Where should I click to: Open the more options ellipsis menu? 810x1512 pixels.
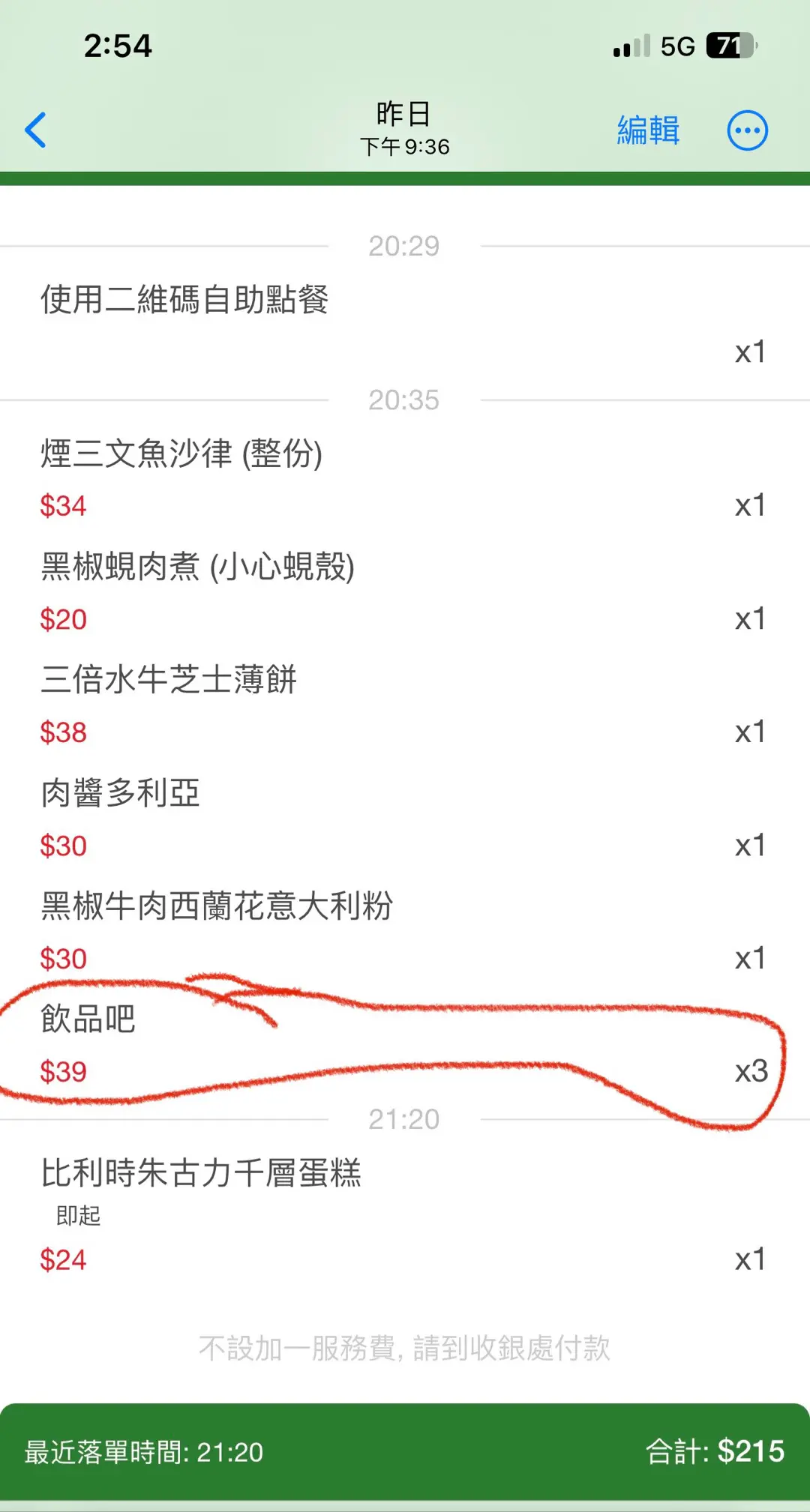747,130
